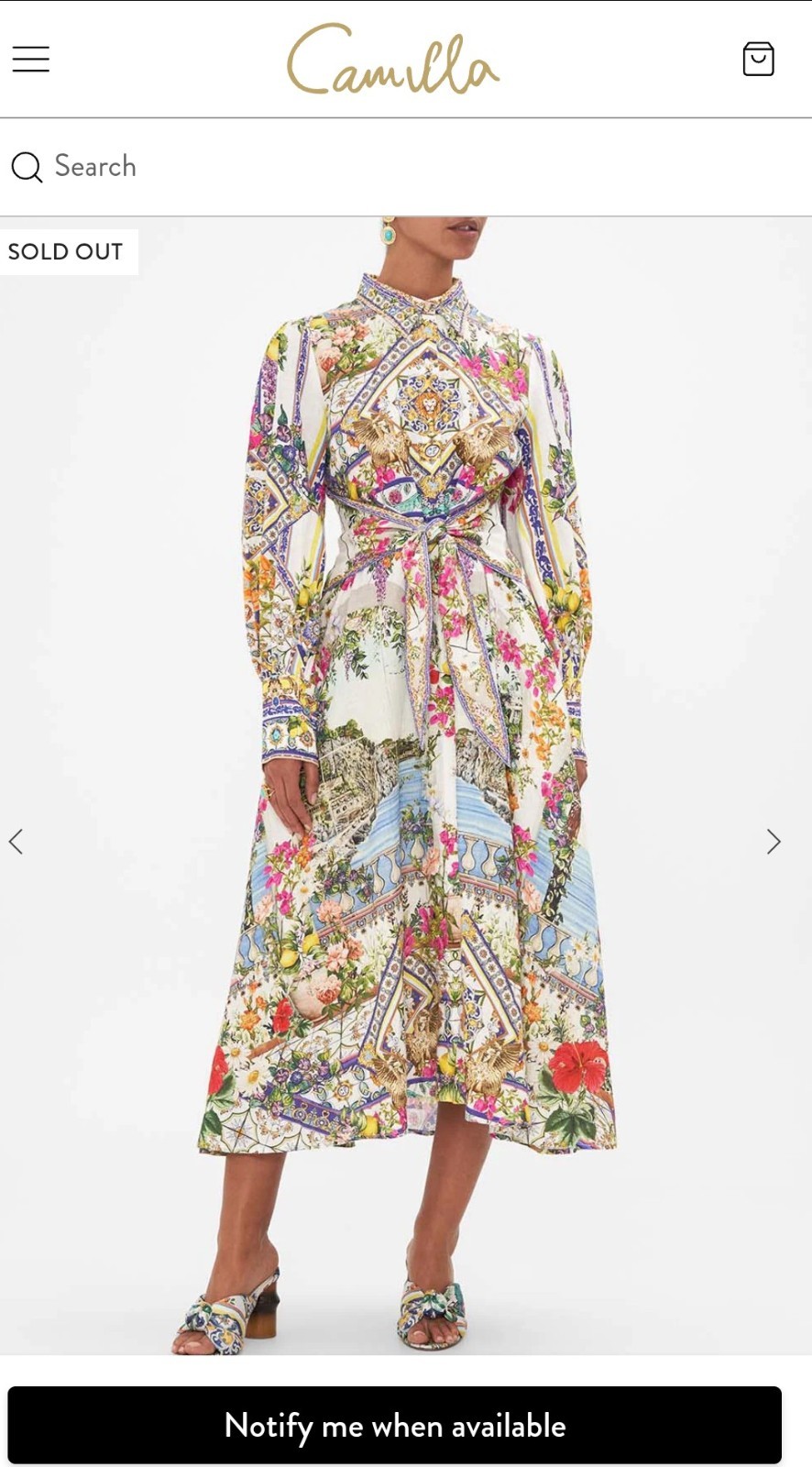Open the hamburger navigation menu
The height and width of the screenshot is (1467, 812).
click(31, 60)
